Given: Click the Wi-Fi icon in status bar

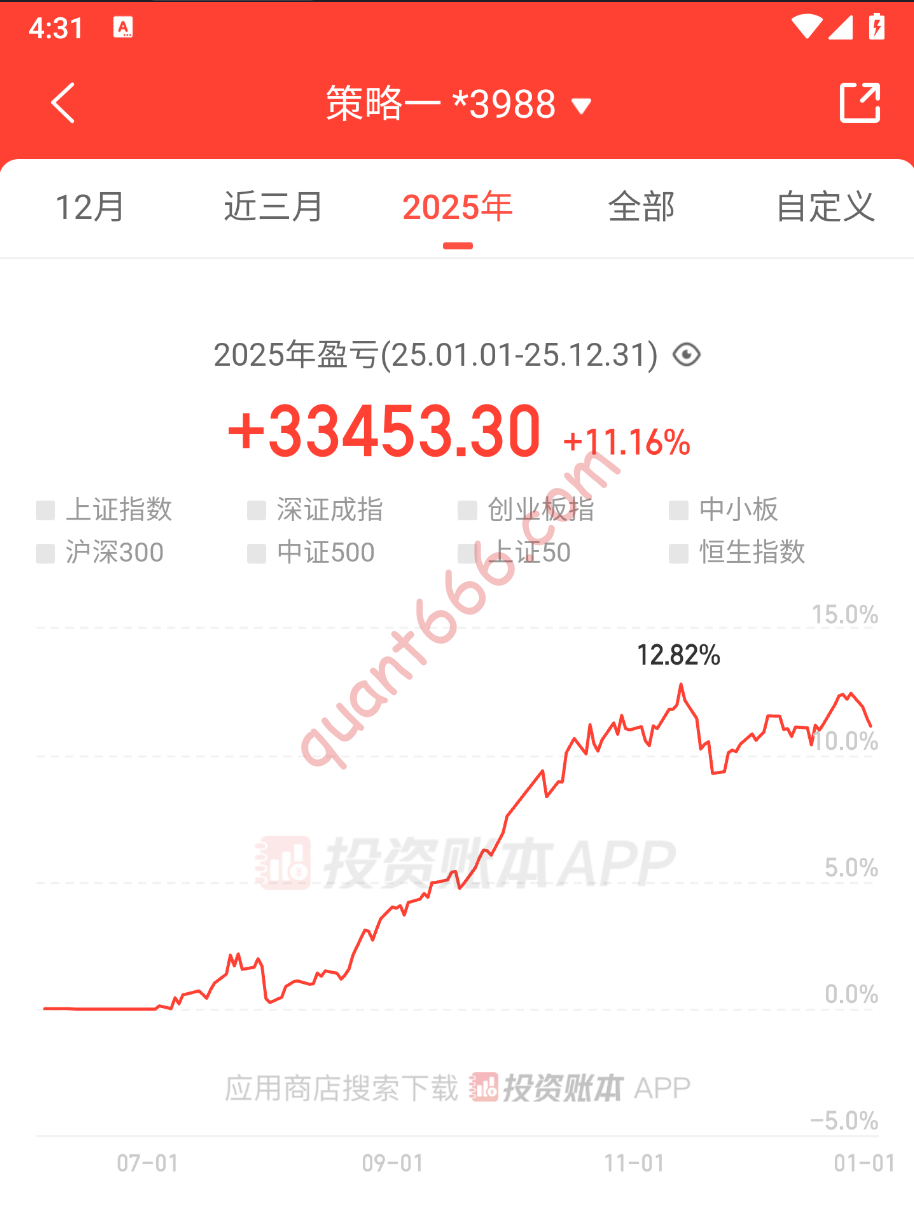Looking at the screenshot, I should [806, 27].
